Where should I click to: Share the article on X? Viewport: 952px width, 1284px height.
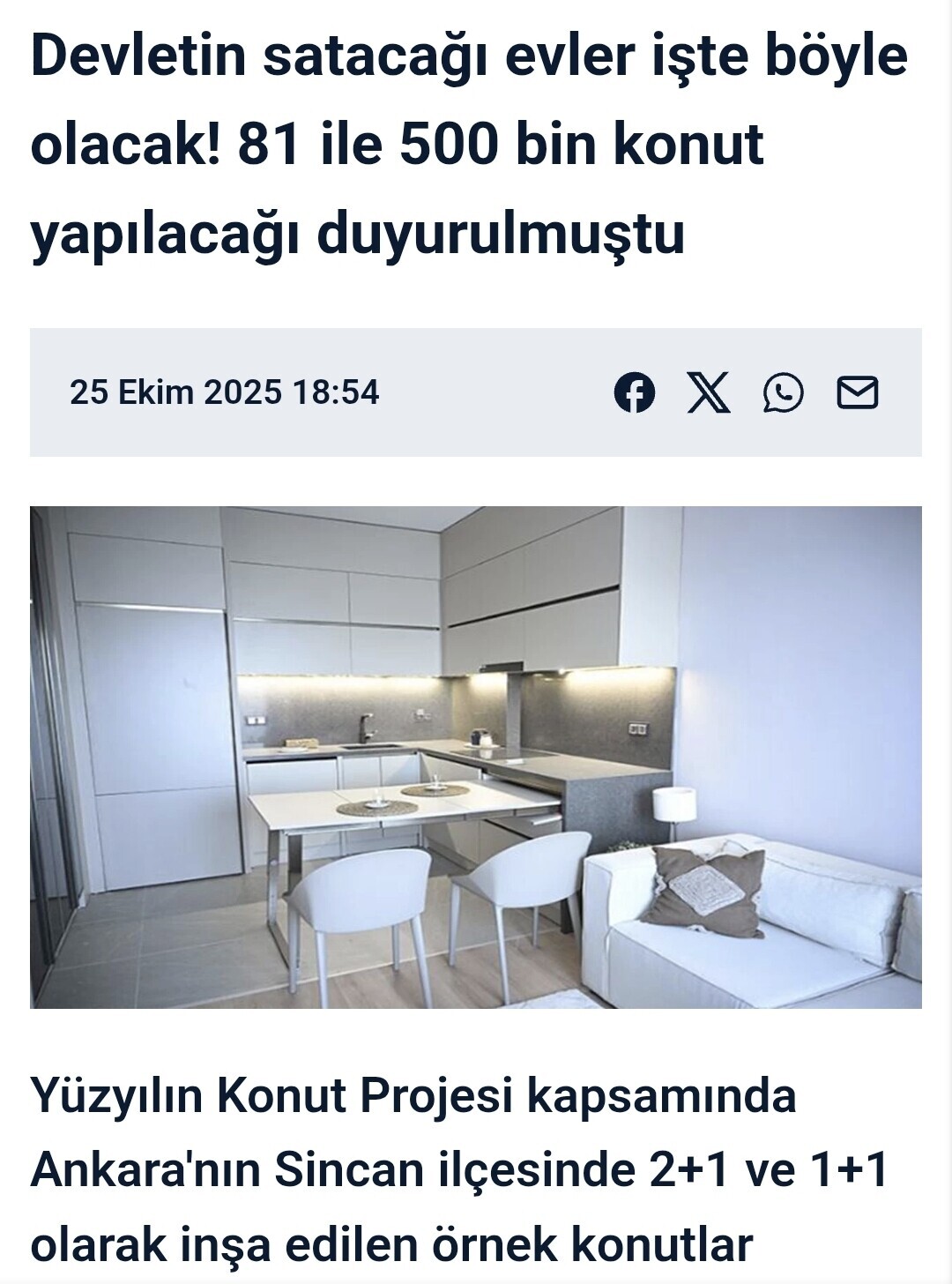tap(709, 392)
